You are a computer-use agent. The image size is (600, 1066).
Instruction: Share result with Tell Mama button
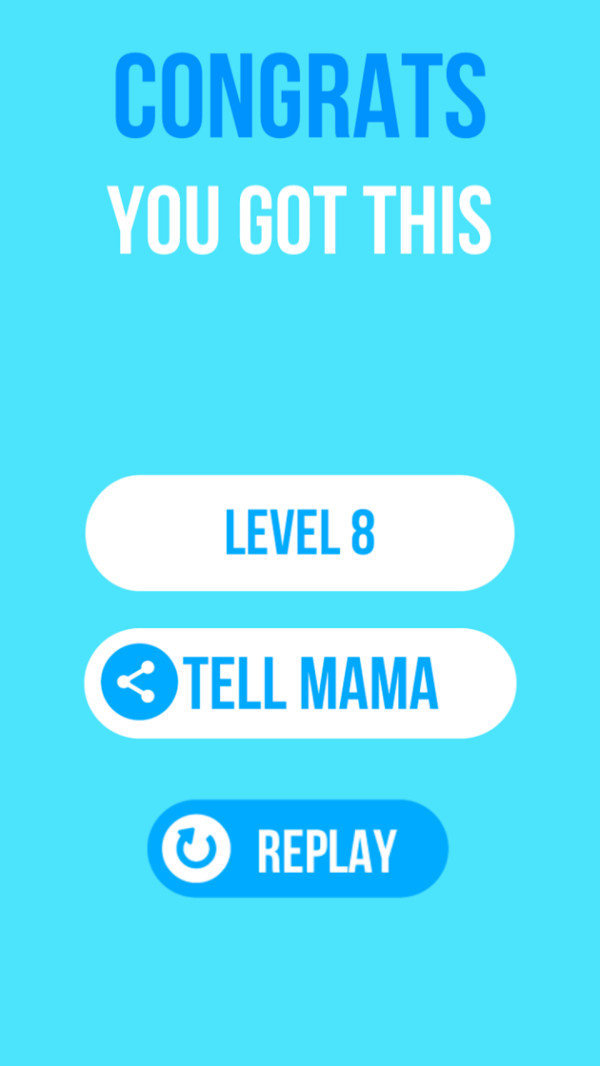click(x=300, y=684)
